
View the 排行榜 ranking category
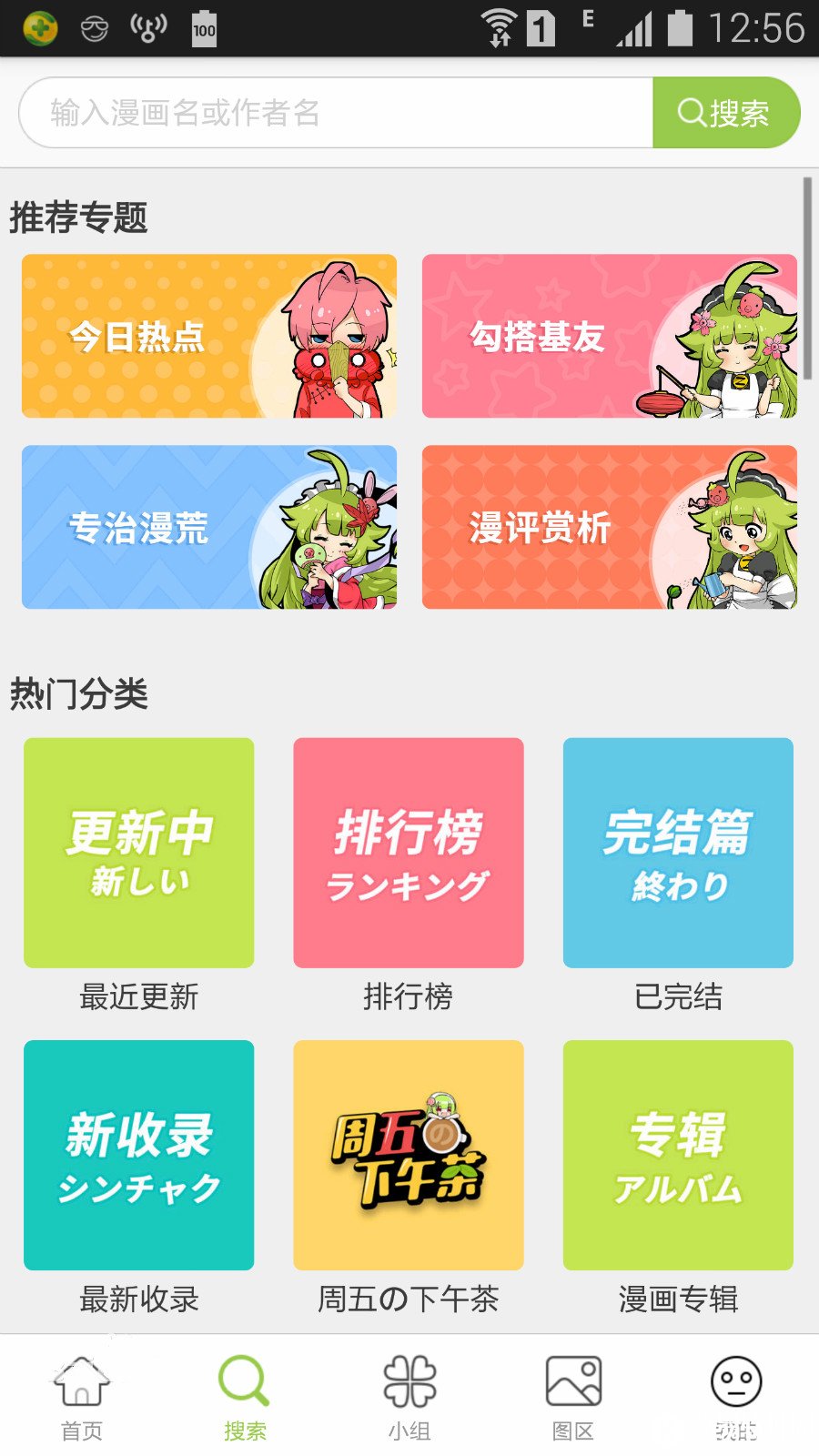coord(409,853)
